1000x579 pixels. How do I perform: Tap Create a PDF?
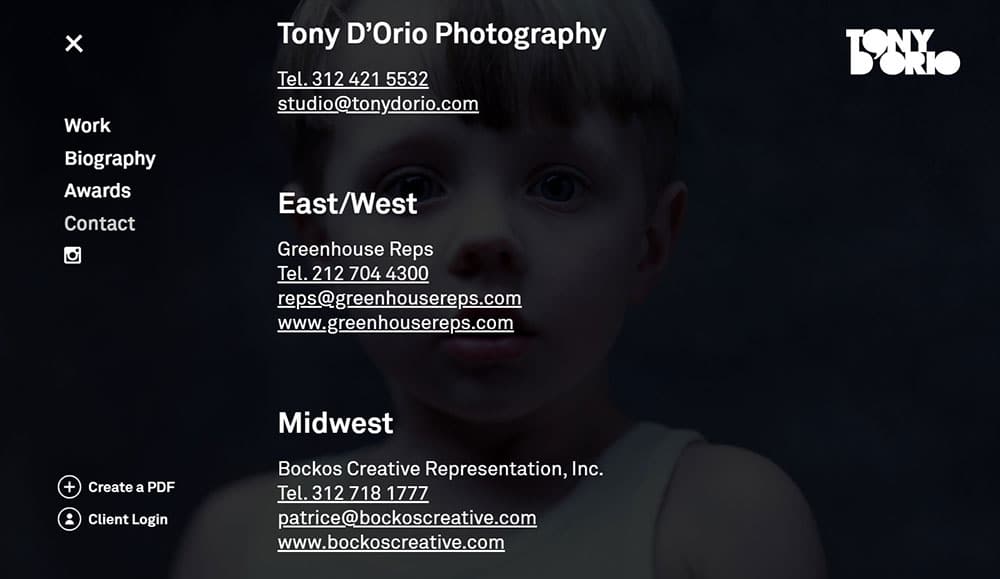pyautogui.click(x=117, y=487)
